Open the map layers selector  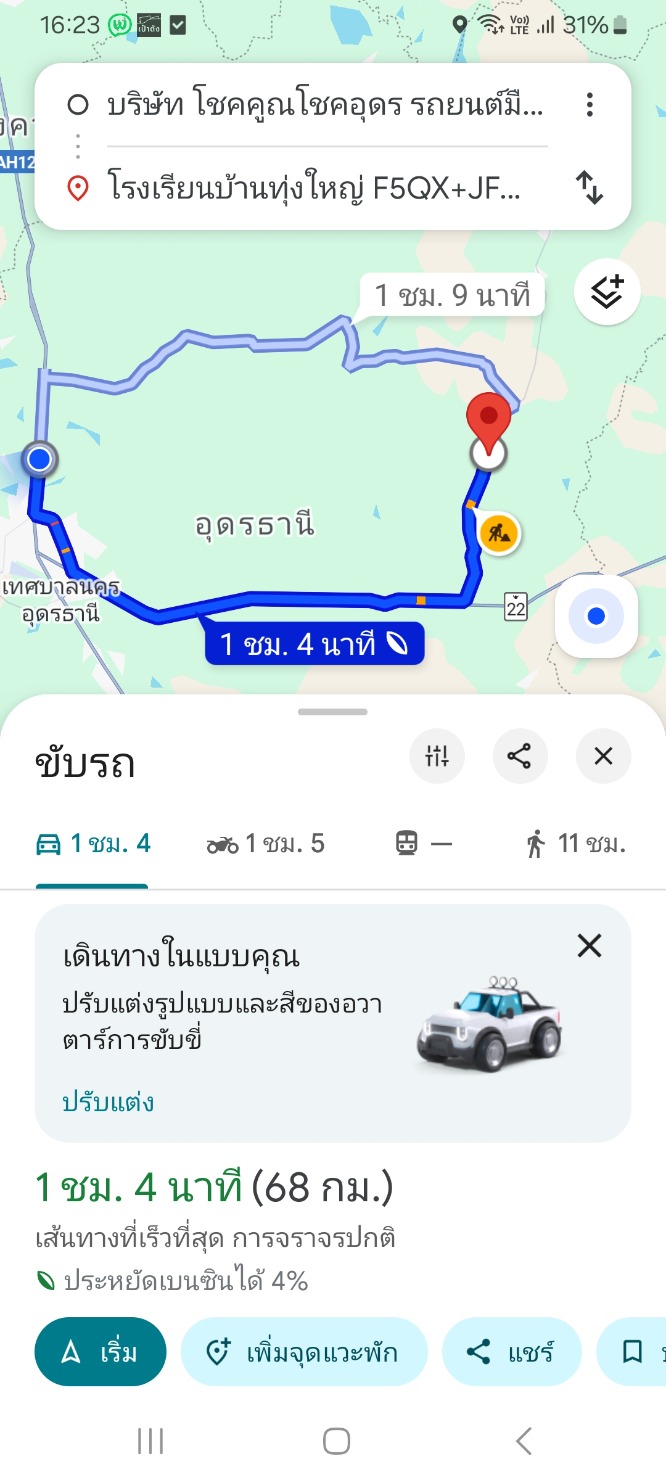tap(607, 291)
